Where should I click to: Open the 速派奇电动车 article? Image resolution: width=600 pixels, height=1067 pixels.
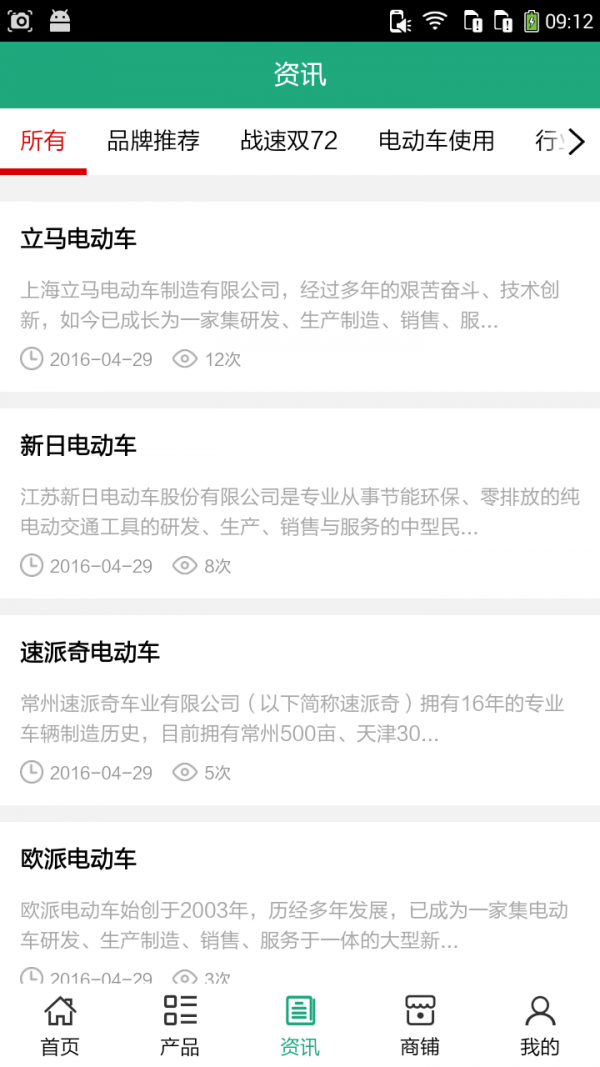click(x=300, y=710)
